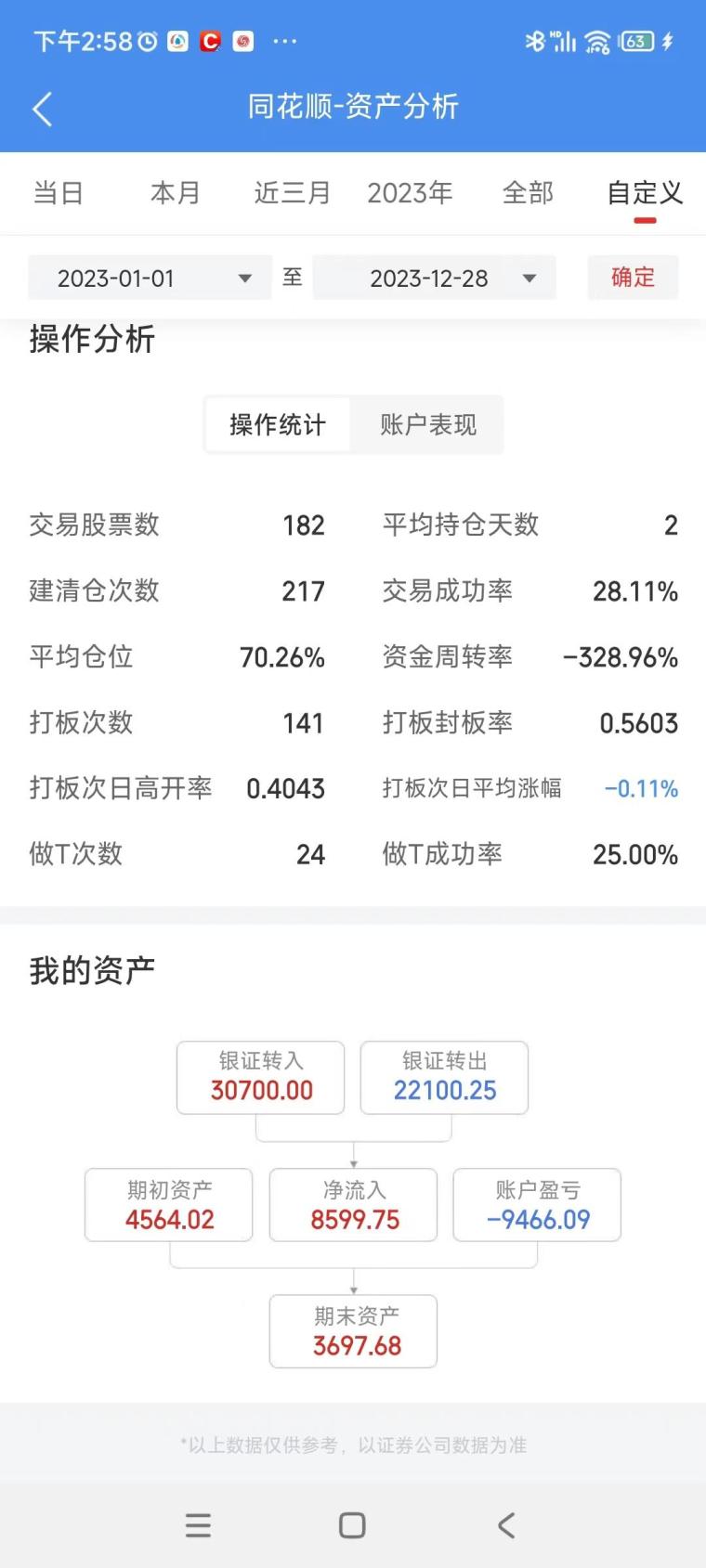This screenshot has height=1568, width=706.
Task: Go back using the header arrow
Action: coord(42,109)
